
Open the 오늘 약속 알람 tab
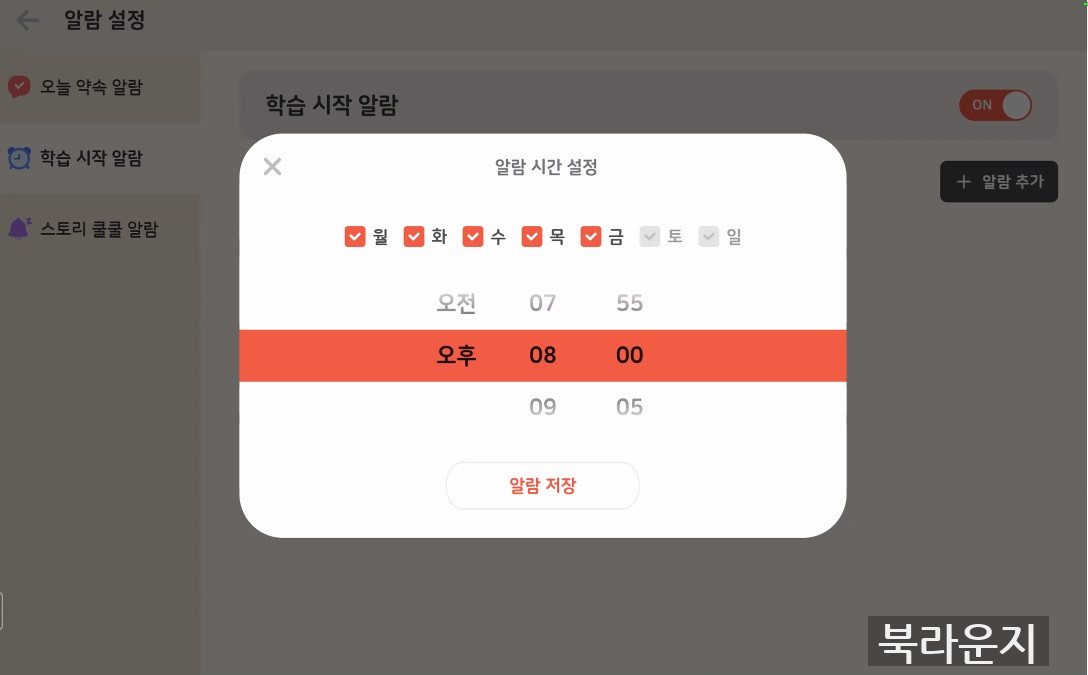[x=90, y=87]
